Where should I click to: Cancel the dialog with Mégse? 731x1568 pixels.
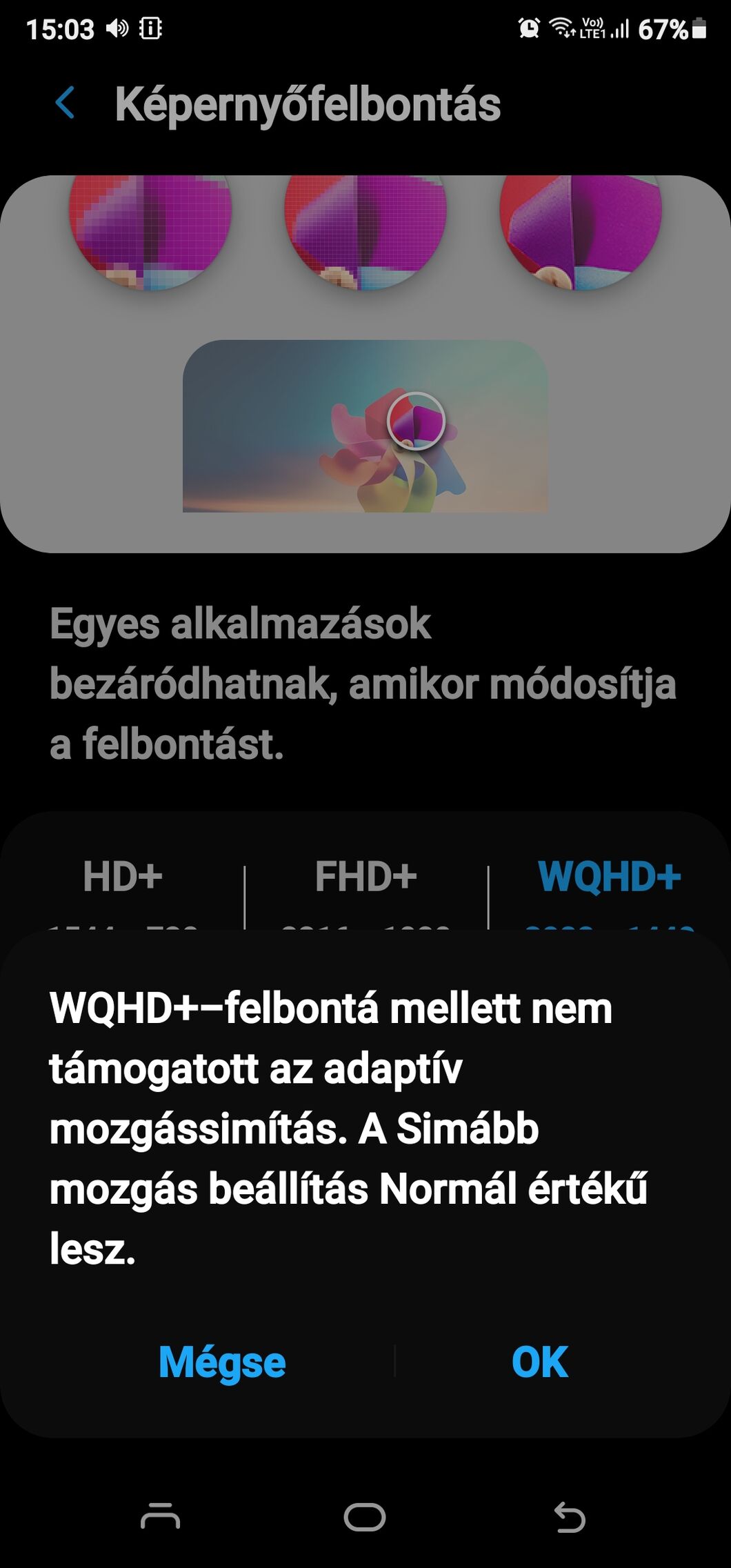[x=222, y=1362]
